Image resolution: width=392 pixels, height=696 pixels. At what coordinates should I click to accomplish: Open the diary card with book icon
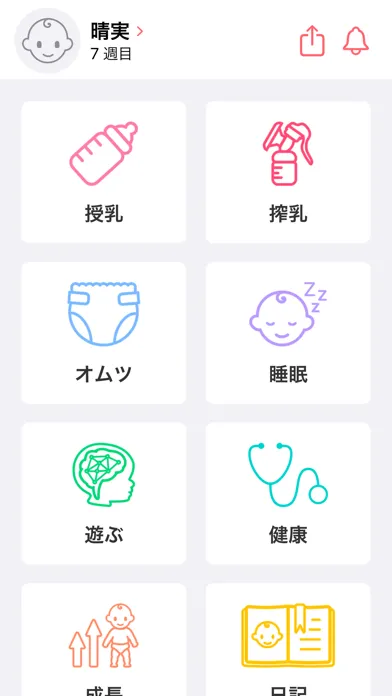288,640
